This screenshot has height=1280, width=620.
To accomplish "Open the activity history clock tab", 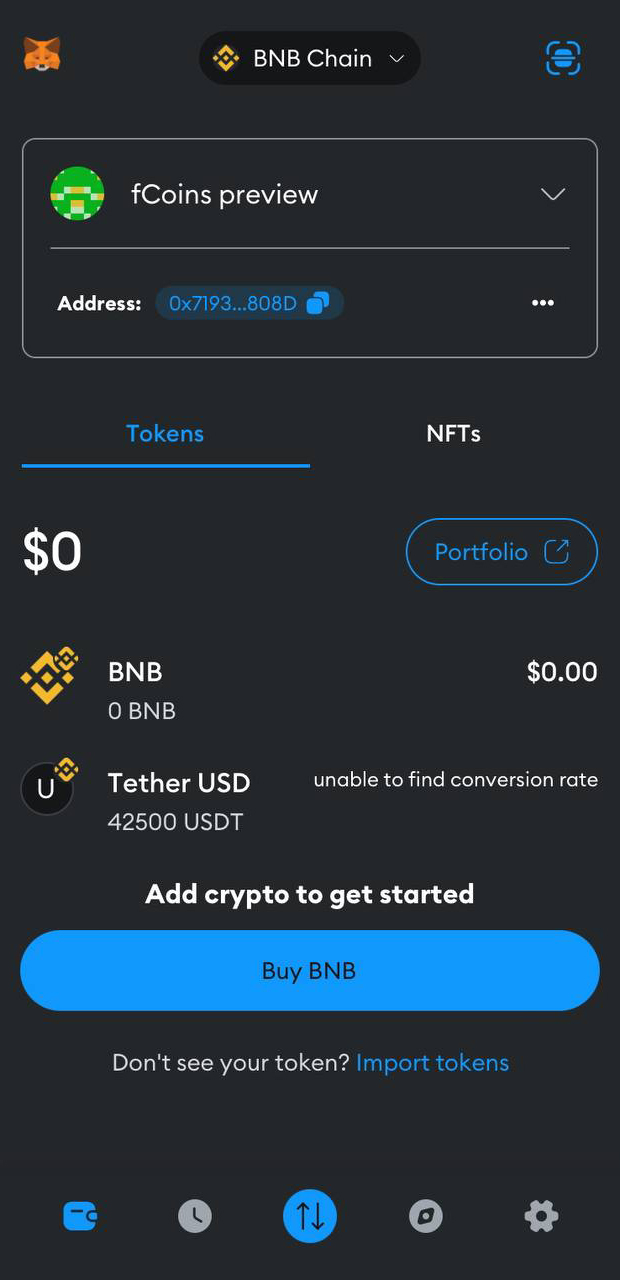I will click(x=195, y=1216).
